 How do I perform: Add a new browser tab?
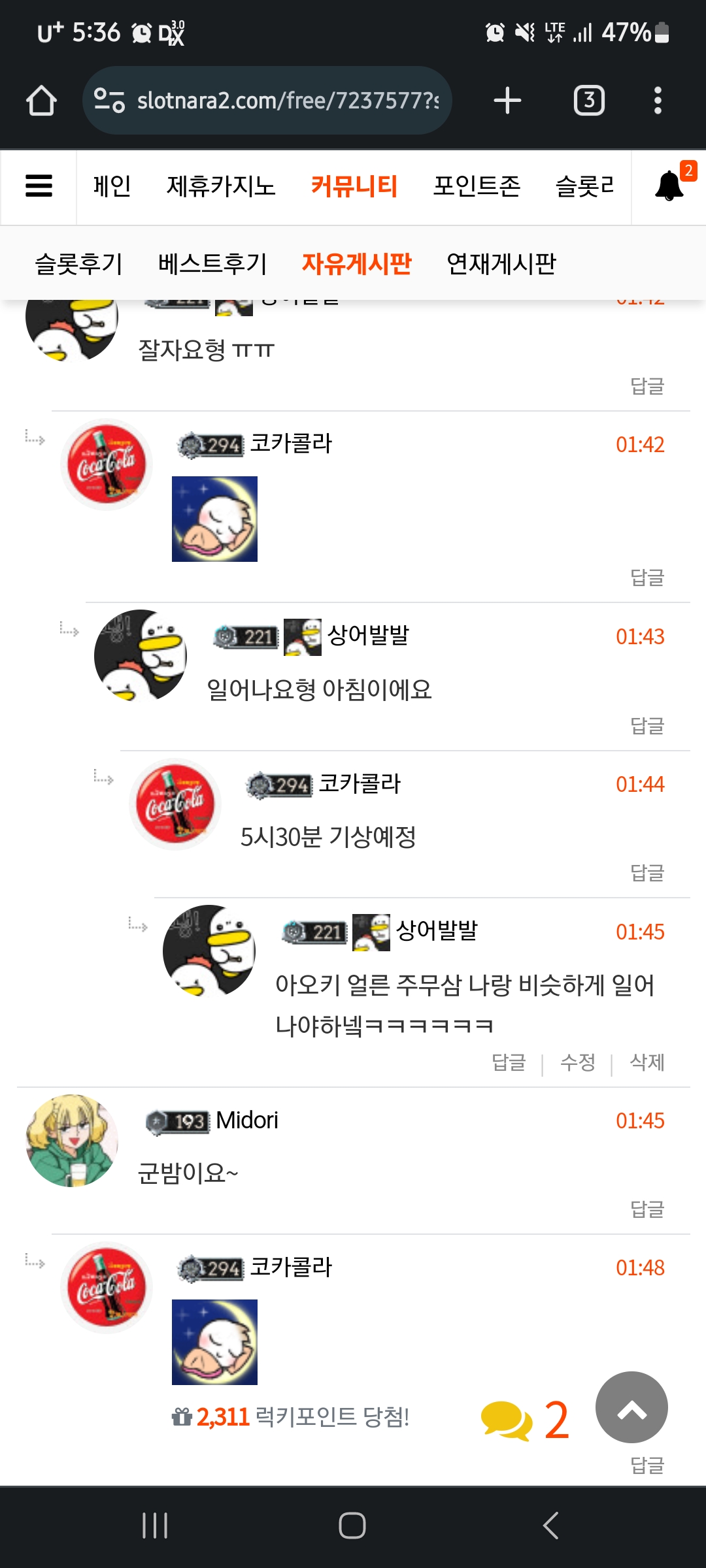507,101
